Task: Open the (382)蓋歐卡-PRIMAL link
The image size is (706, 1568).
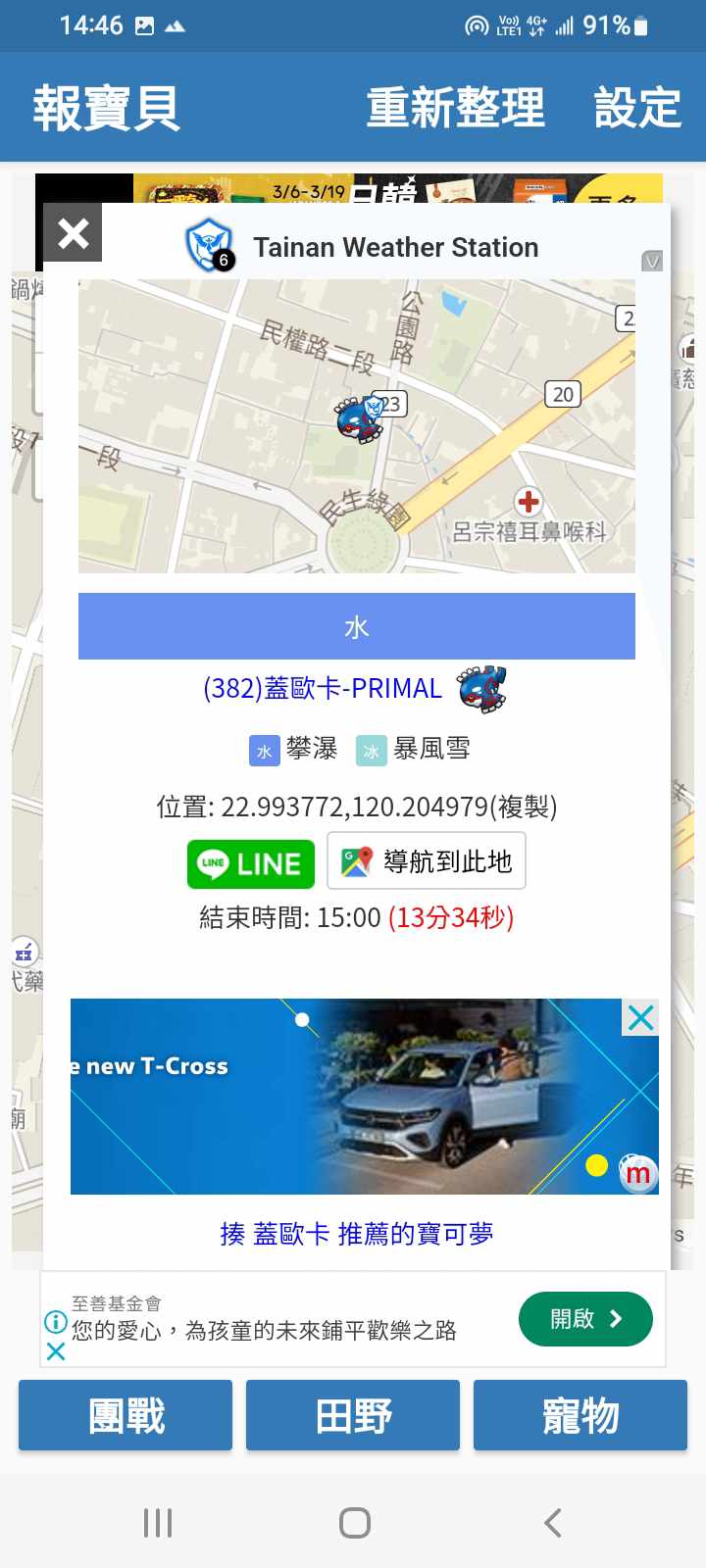Action: coord(323,689)
